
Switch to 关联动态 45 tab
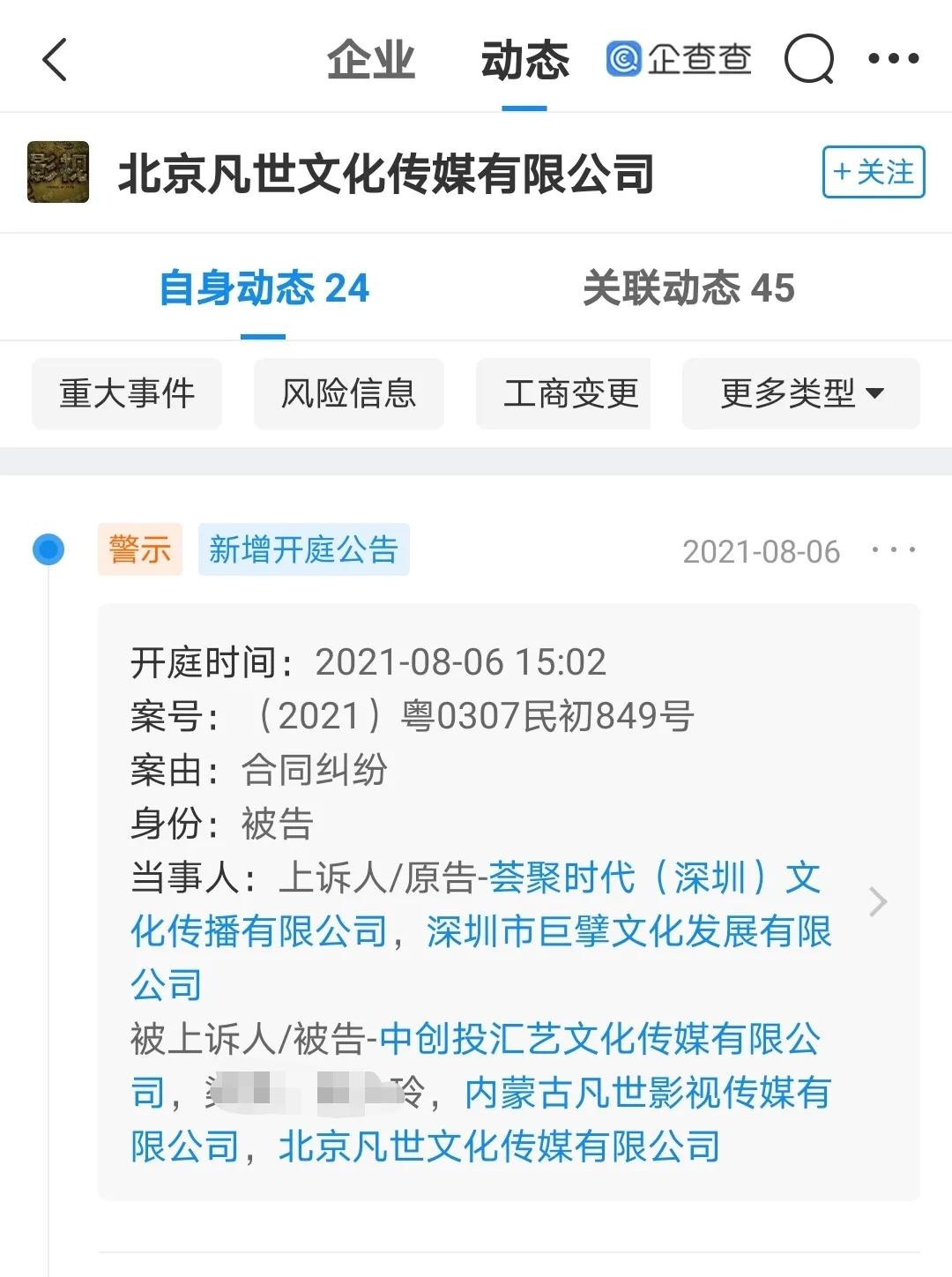688,288
